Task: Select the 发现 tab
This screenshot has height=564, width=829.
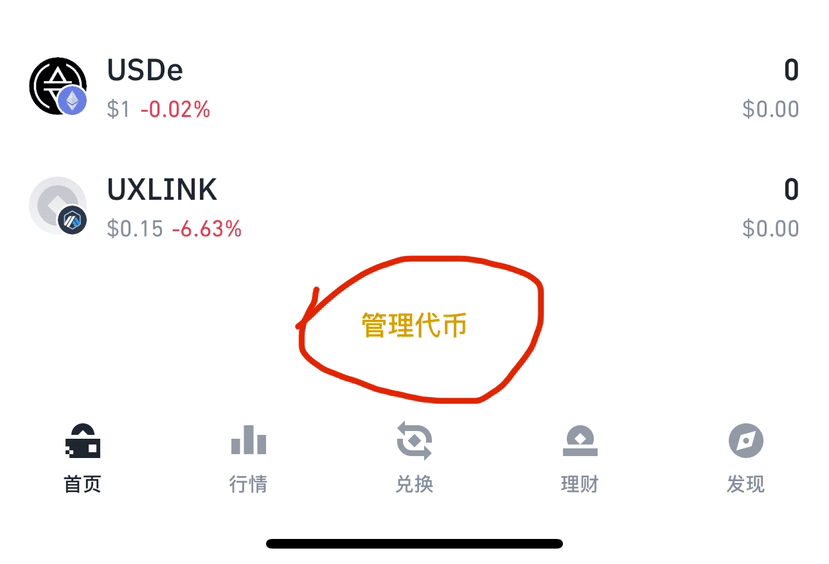Action: (745, 458)
